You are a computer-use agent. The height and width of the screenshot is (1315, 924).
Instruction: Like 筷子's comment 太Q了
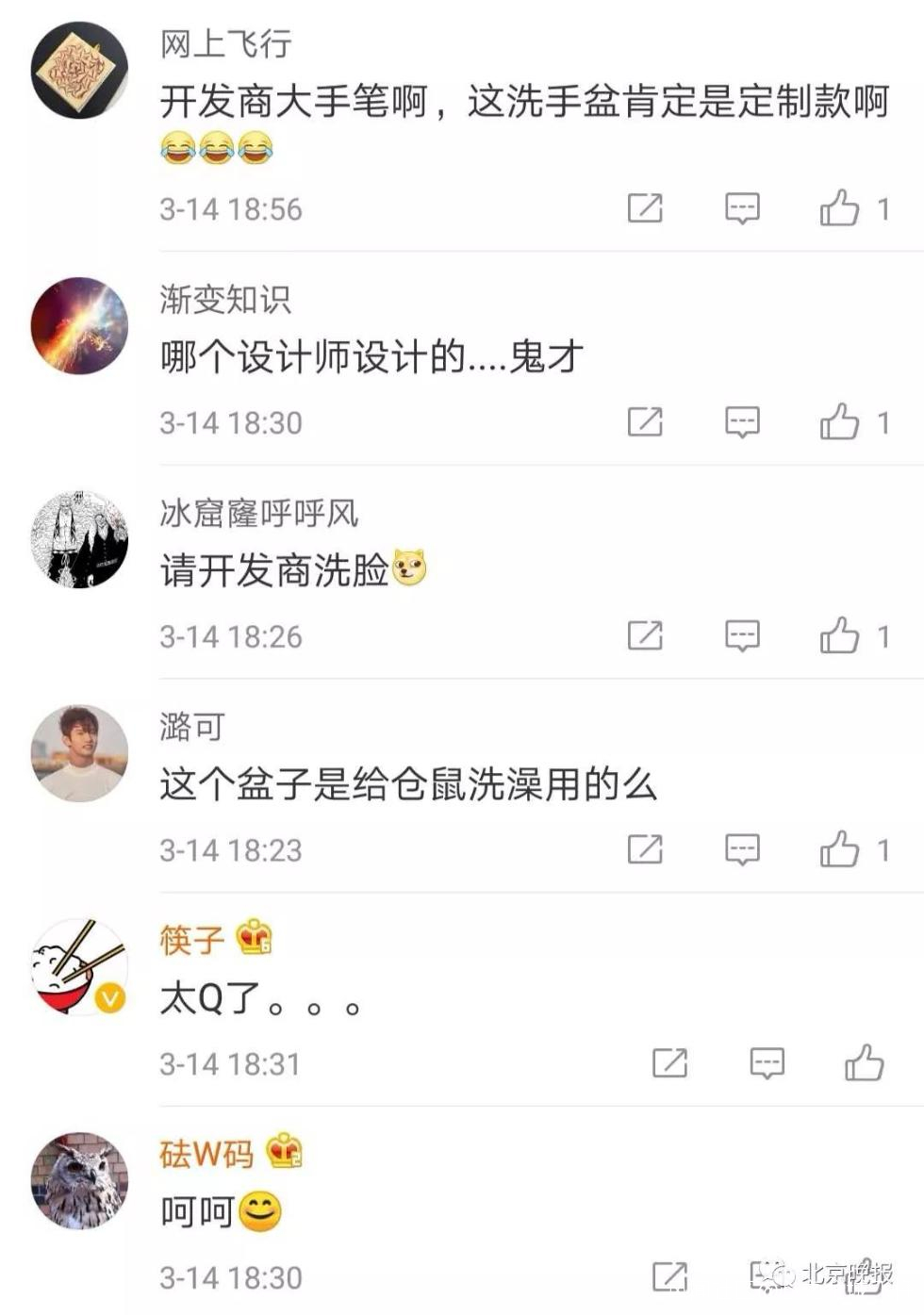[864, 1062]
